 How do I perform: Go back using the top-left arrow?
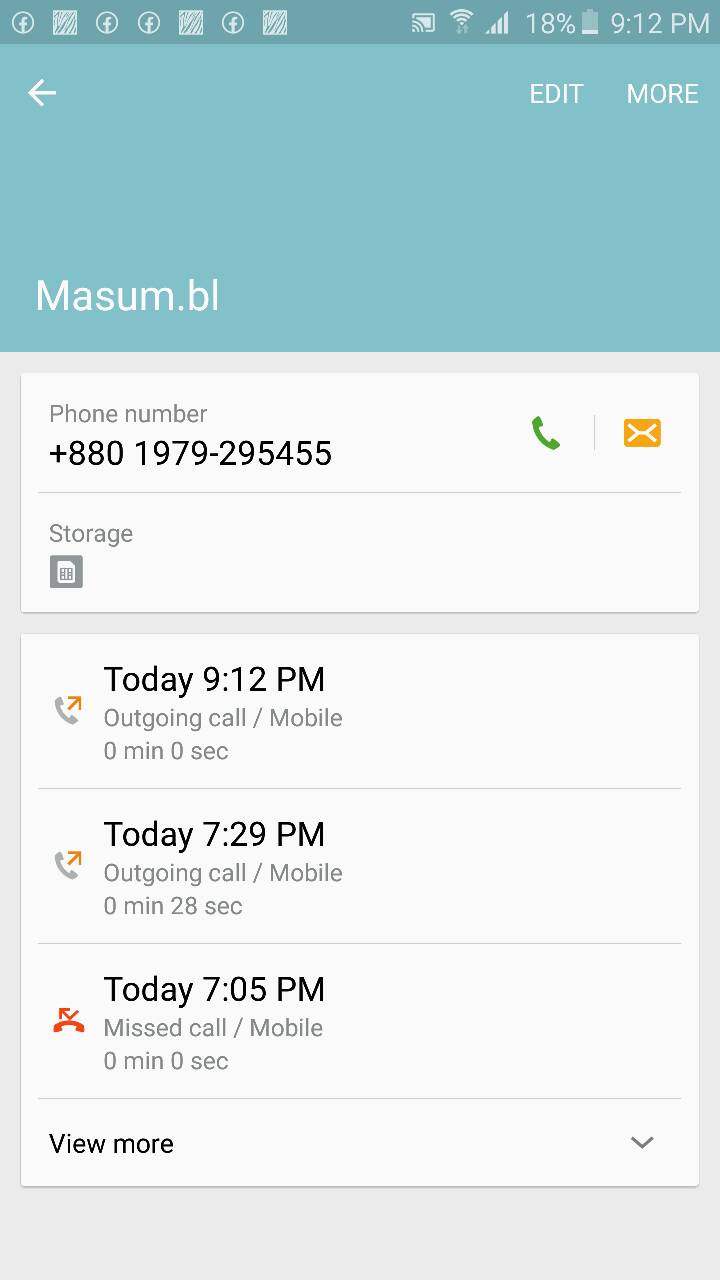point(42,93)
